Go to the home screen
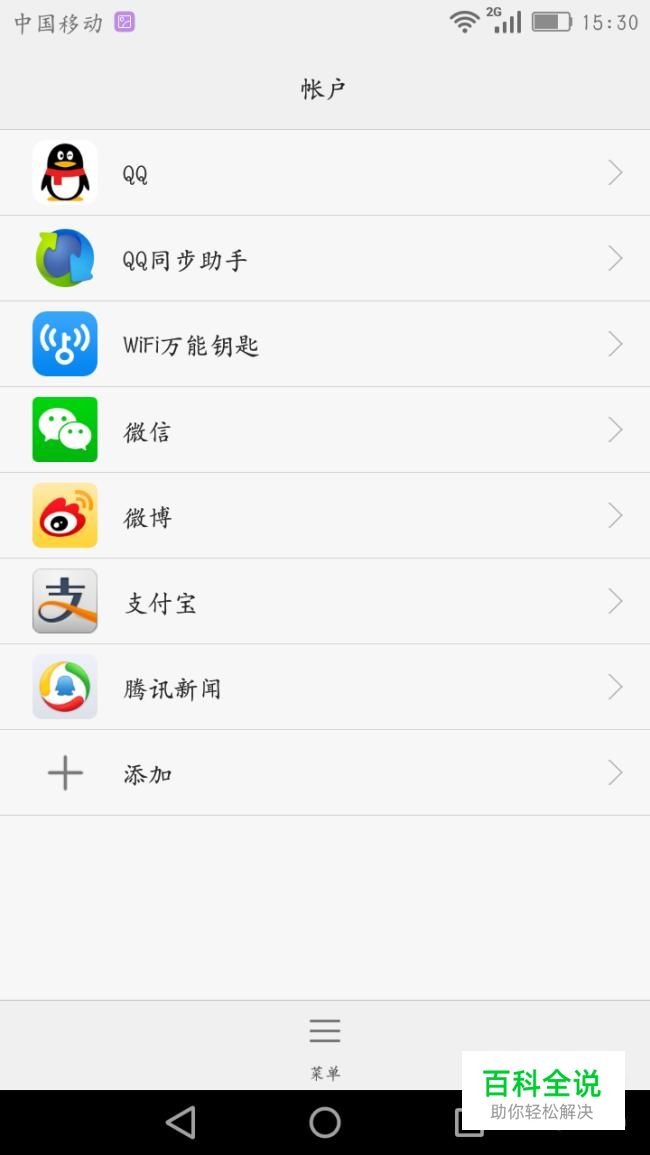 (325, 1123)
